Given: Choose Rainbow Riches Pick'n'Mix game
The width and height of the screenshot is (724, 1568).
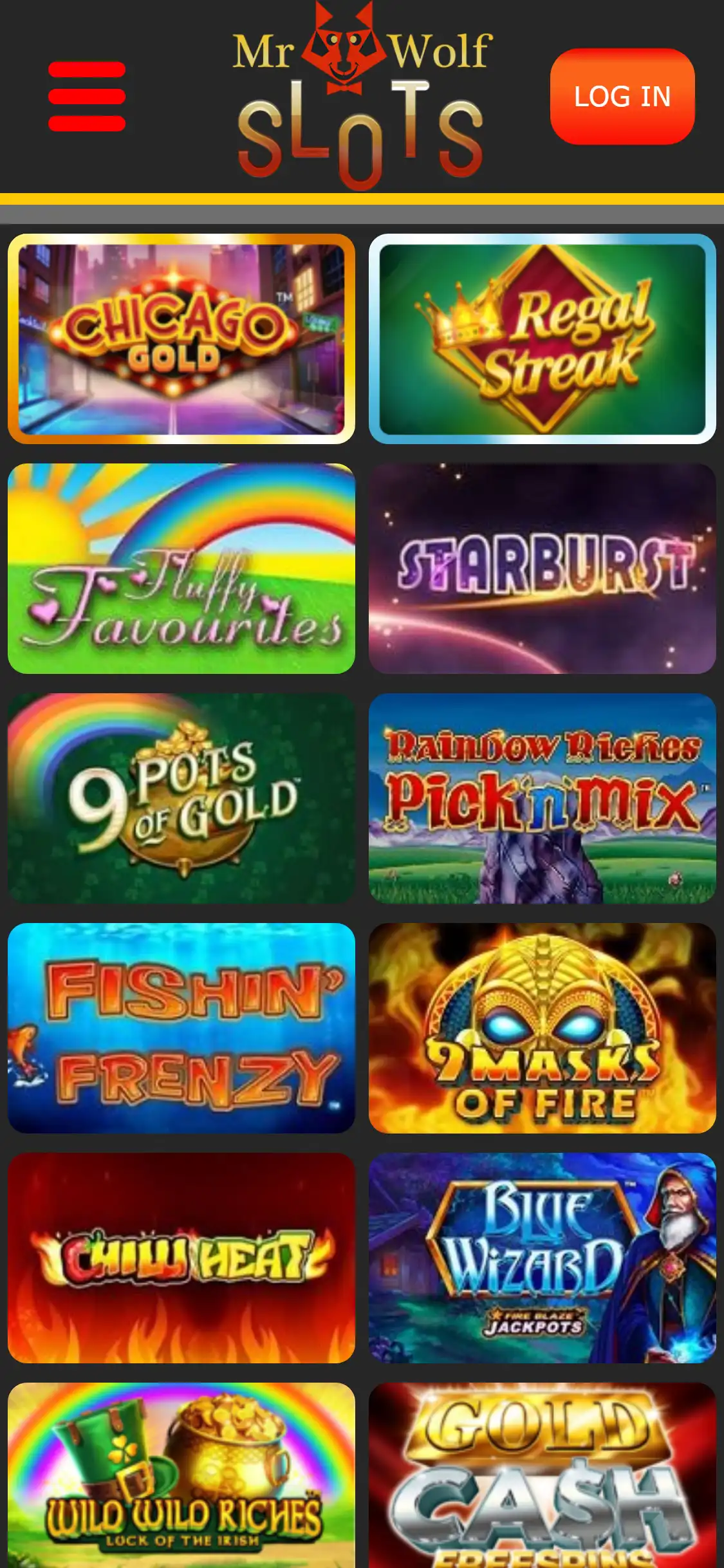Looking at the screenshot, I should (x=542, y=798).
